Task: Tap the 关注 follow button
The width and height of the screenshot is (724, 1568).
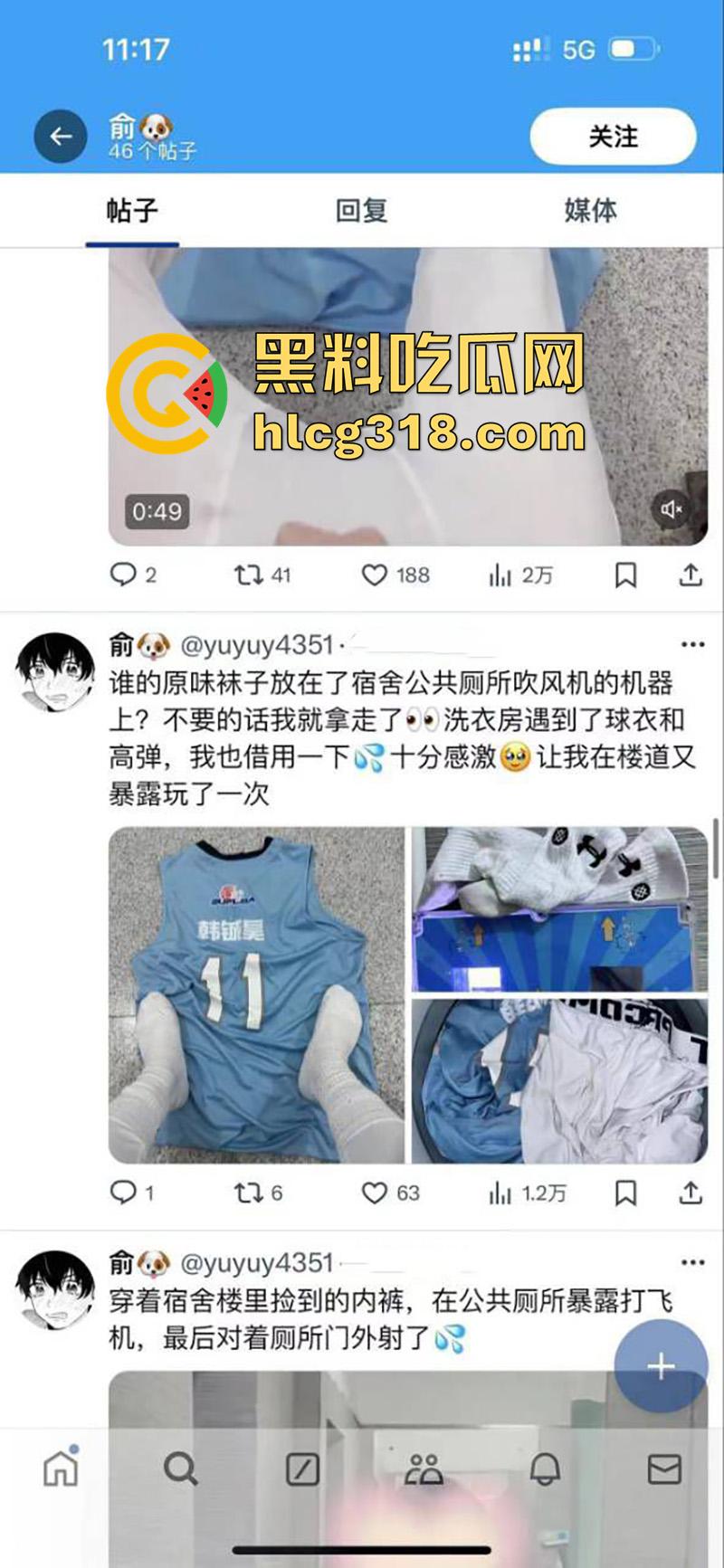Action: pos(613,136)
